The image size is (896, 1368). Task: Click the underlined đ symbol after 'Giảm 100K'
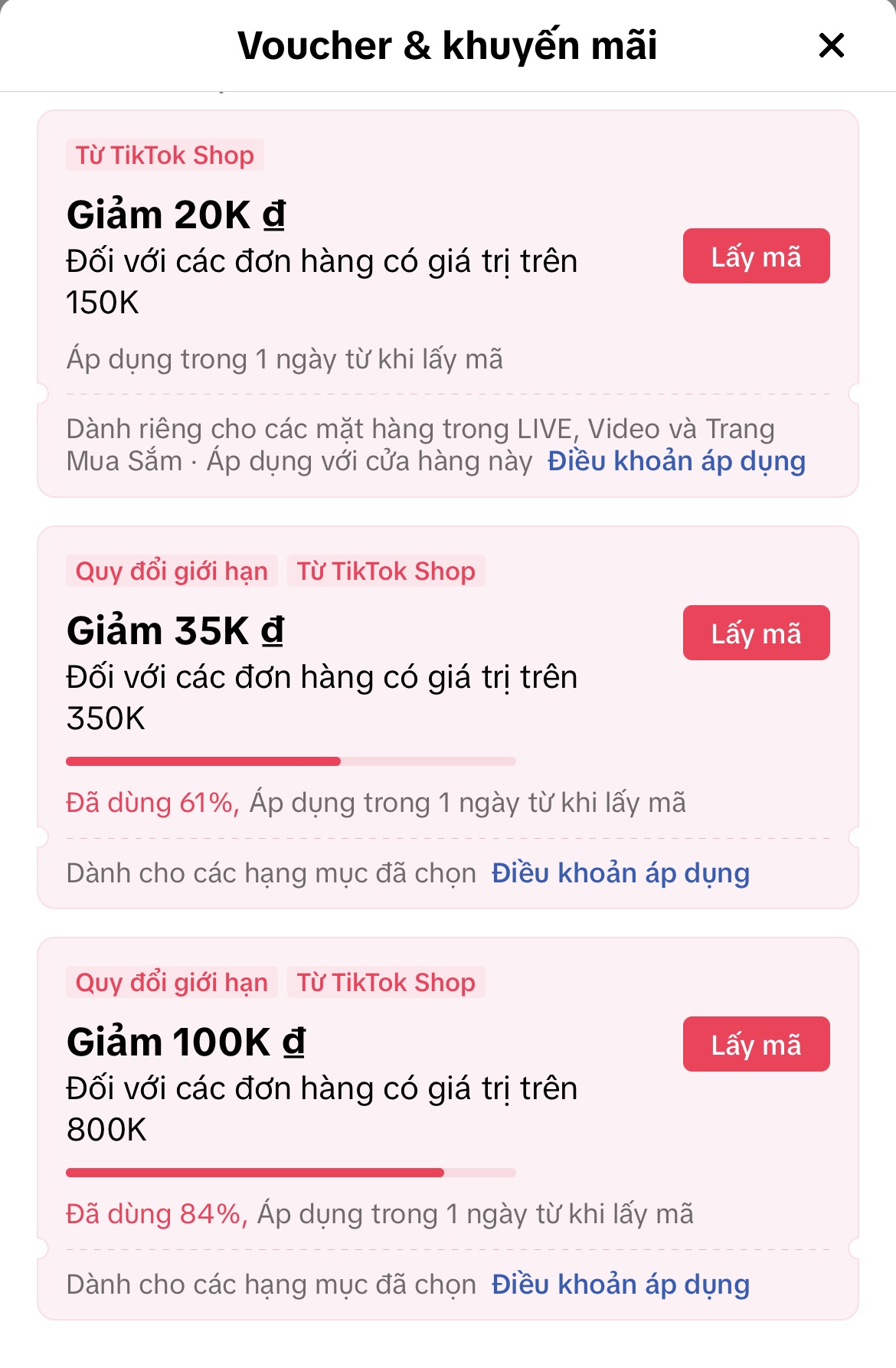pyautogui.click(x=295, y=1042)
